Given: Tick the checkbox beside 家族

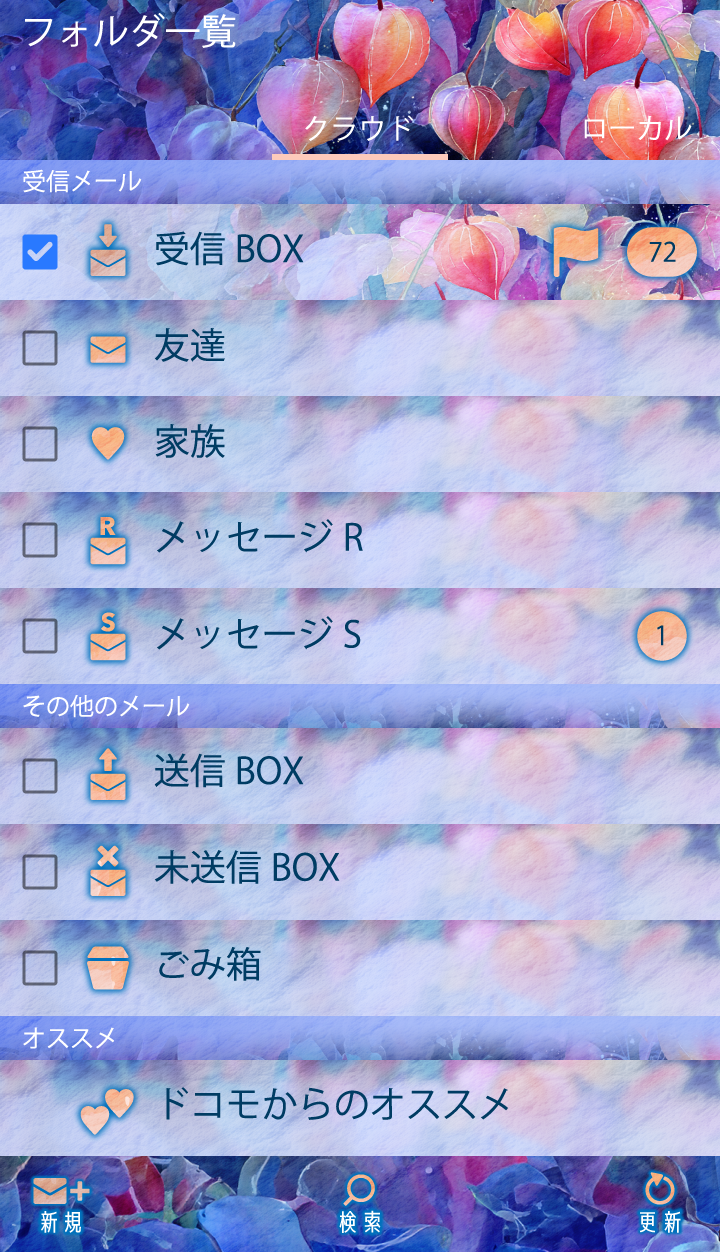Looking at the screenshot, I should [x=40, y=443].
